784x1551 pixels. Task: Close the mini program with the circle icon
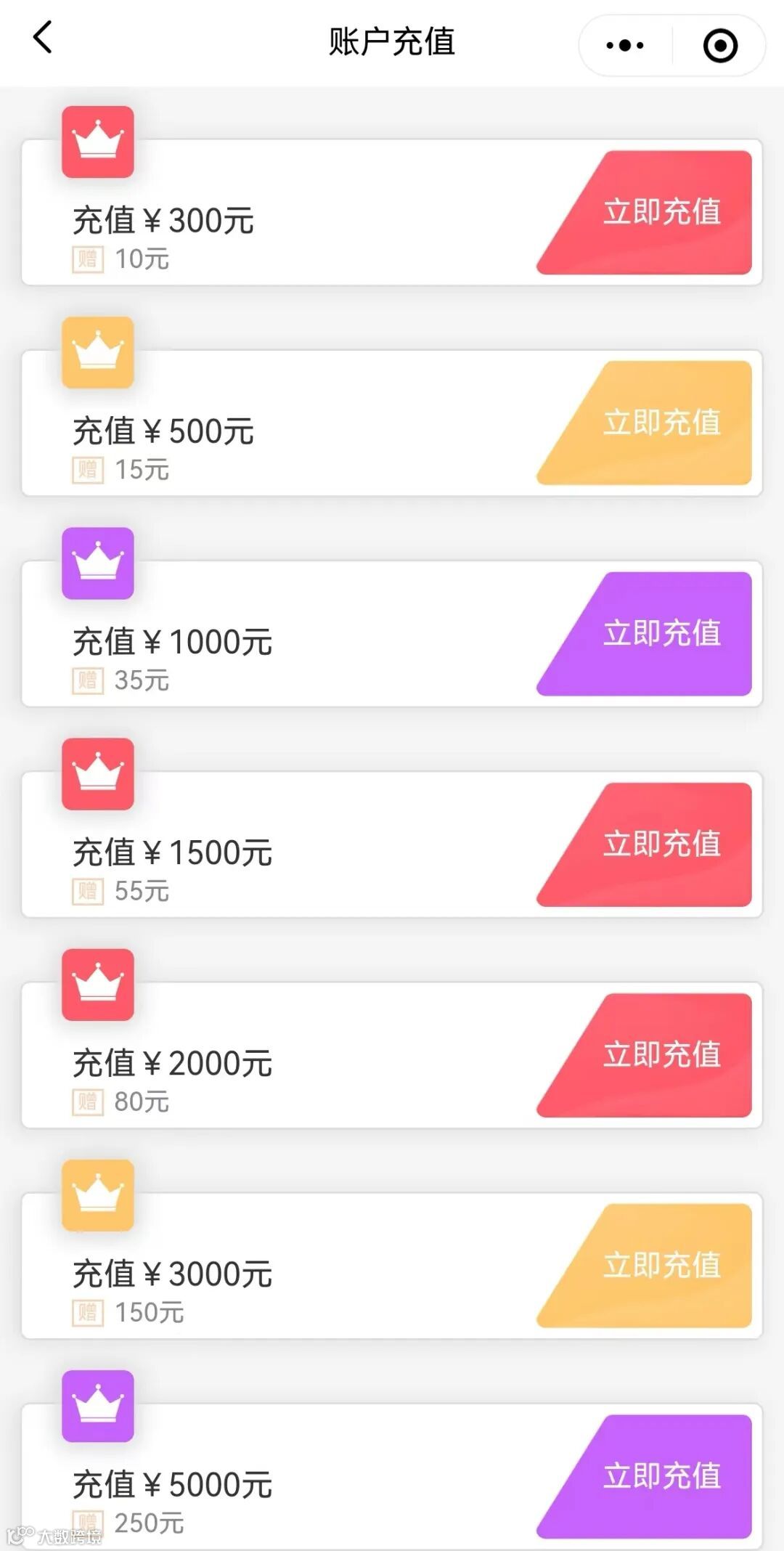click(720, 45)
